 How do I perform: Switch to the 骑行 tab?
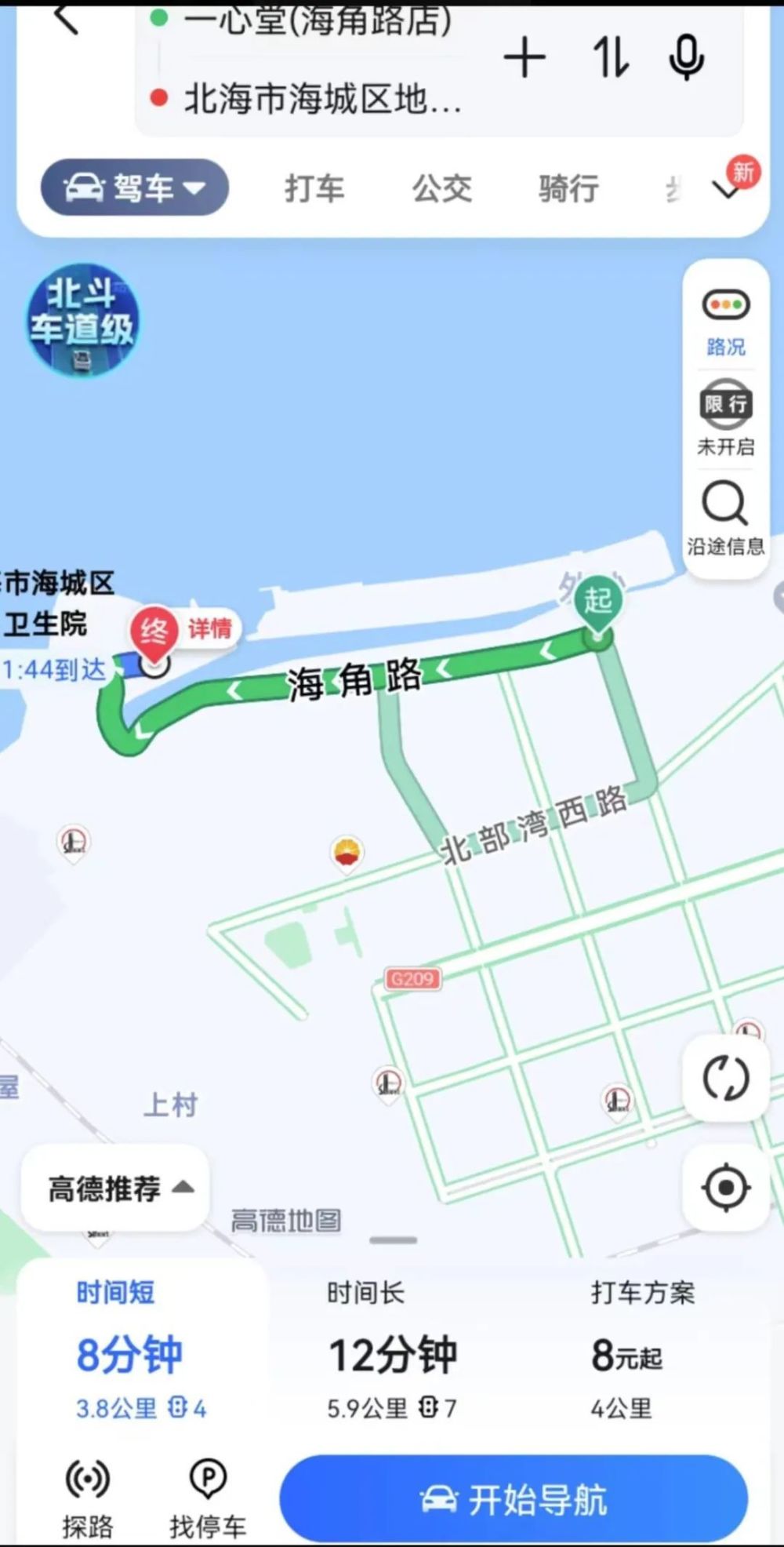(x=568, y=189)
